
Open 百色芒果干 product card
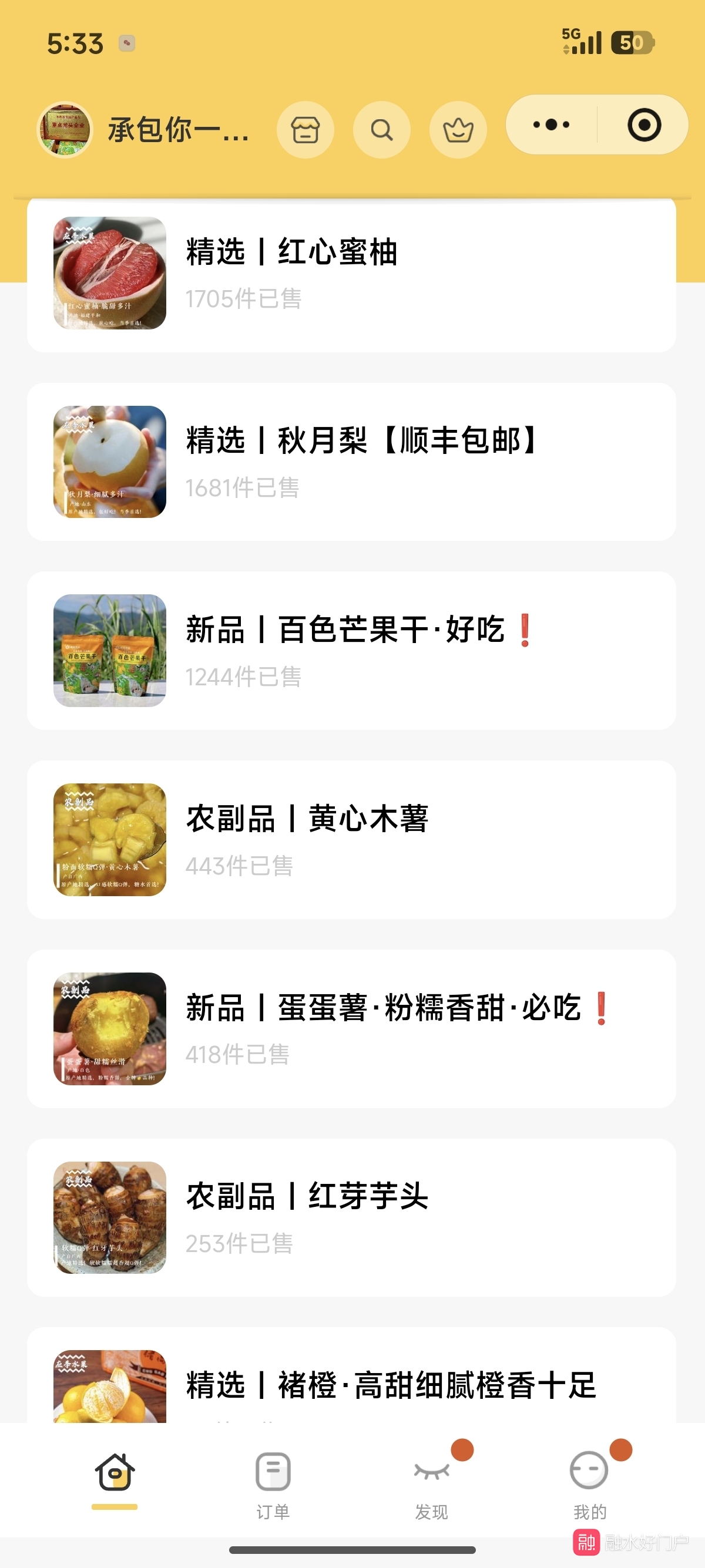point(351,651)
